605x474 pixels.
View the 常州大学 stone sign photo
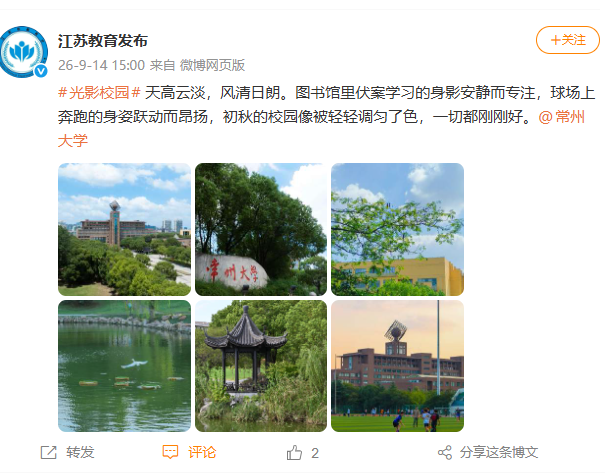click(x=261, y=229)
